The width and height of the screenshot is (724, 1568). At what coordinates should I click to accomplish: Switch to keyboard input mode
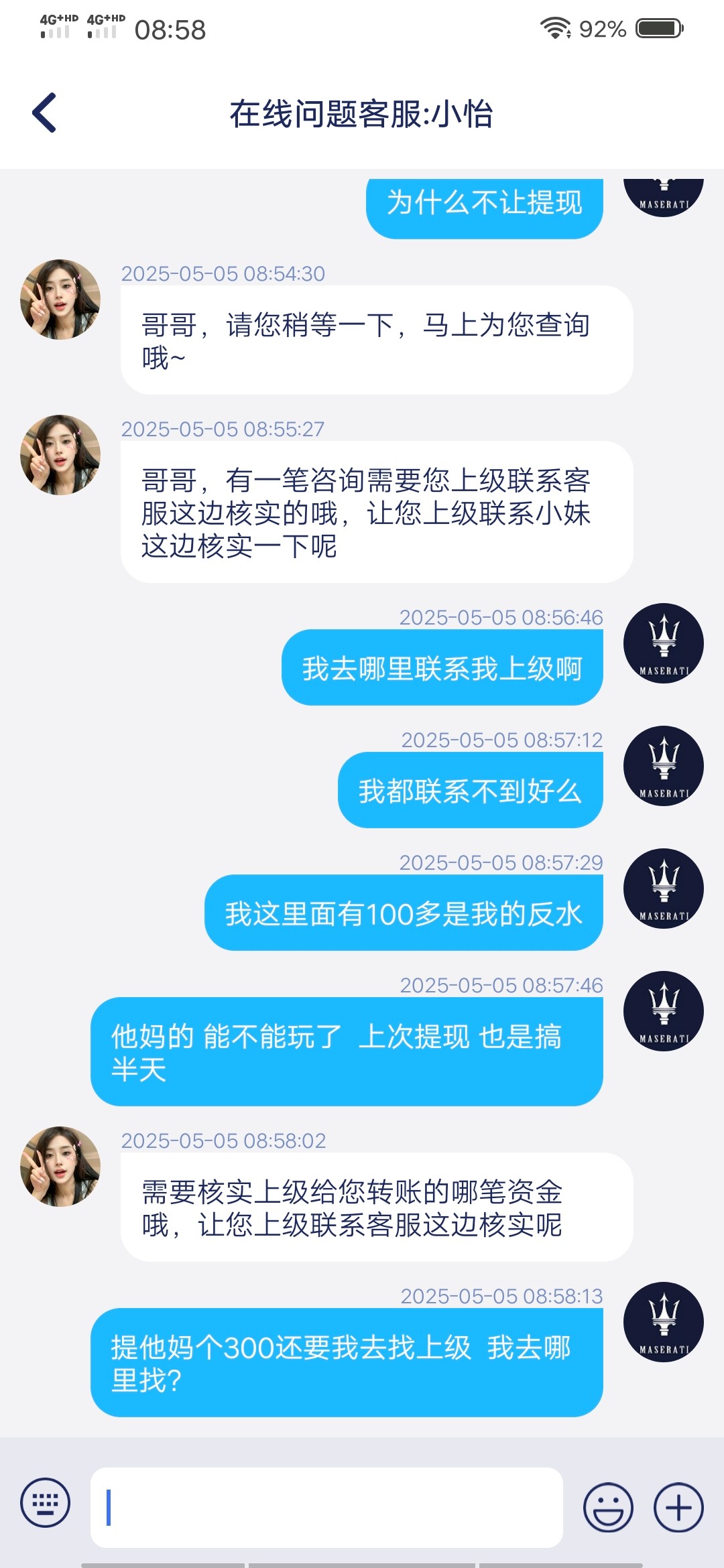point(45,1502)
